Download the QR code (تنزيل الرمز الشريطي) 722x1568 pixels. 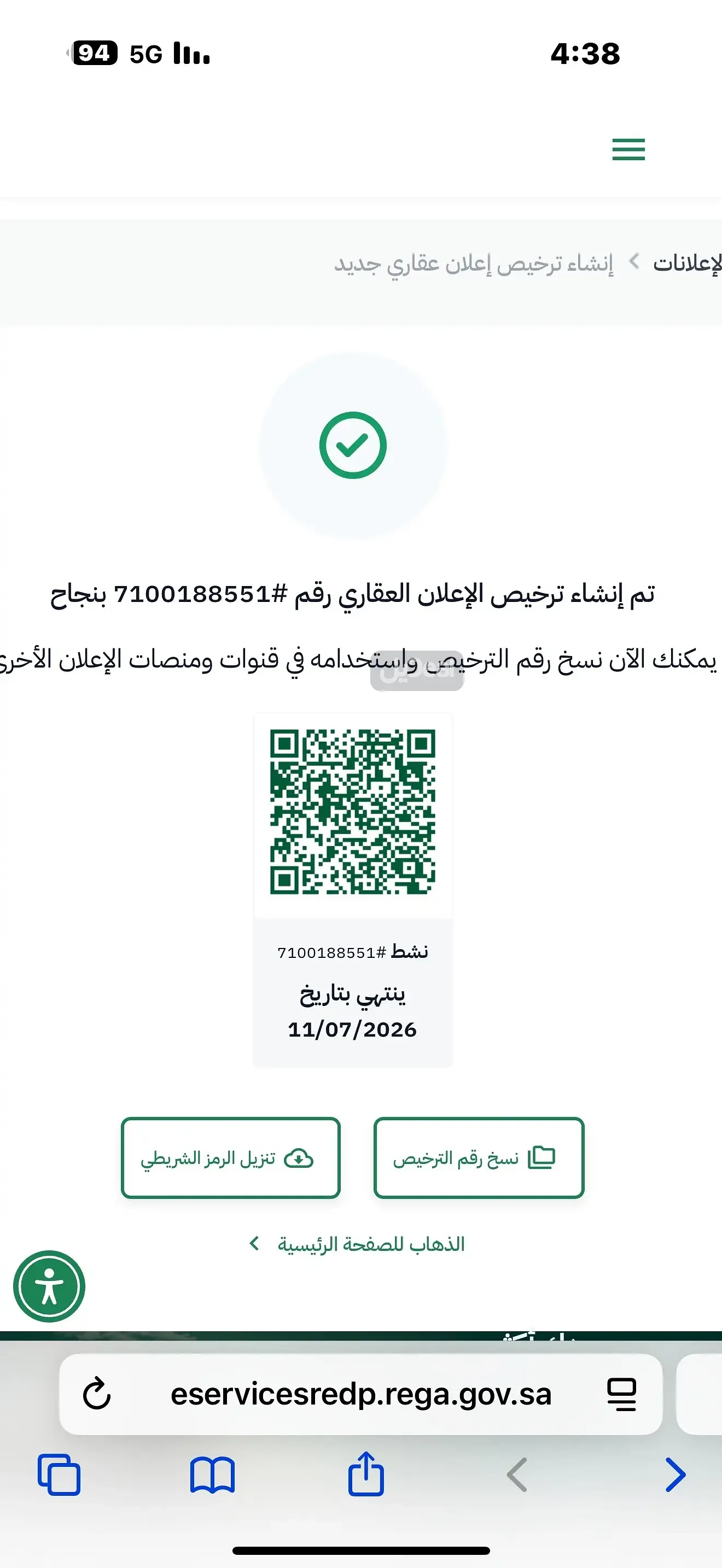[x=230, y=1158]
